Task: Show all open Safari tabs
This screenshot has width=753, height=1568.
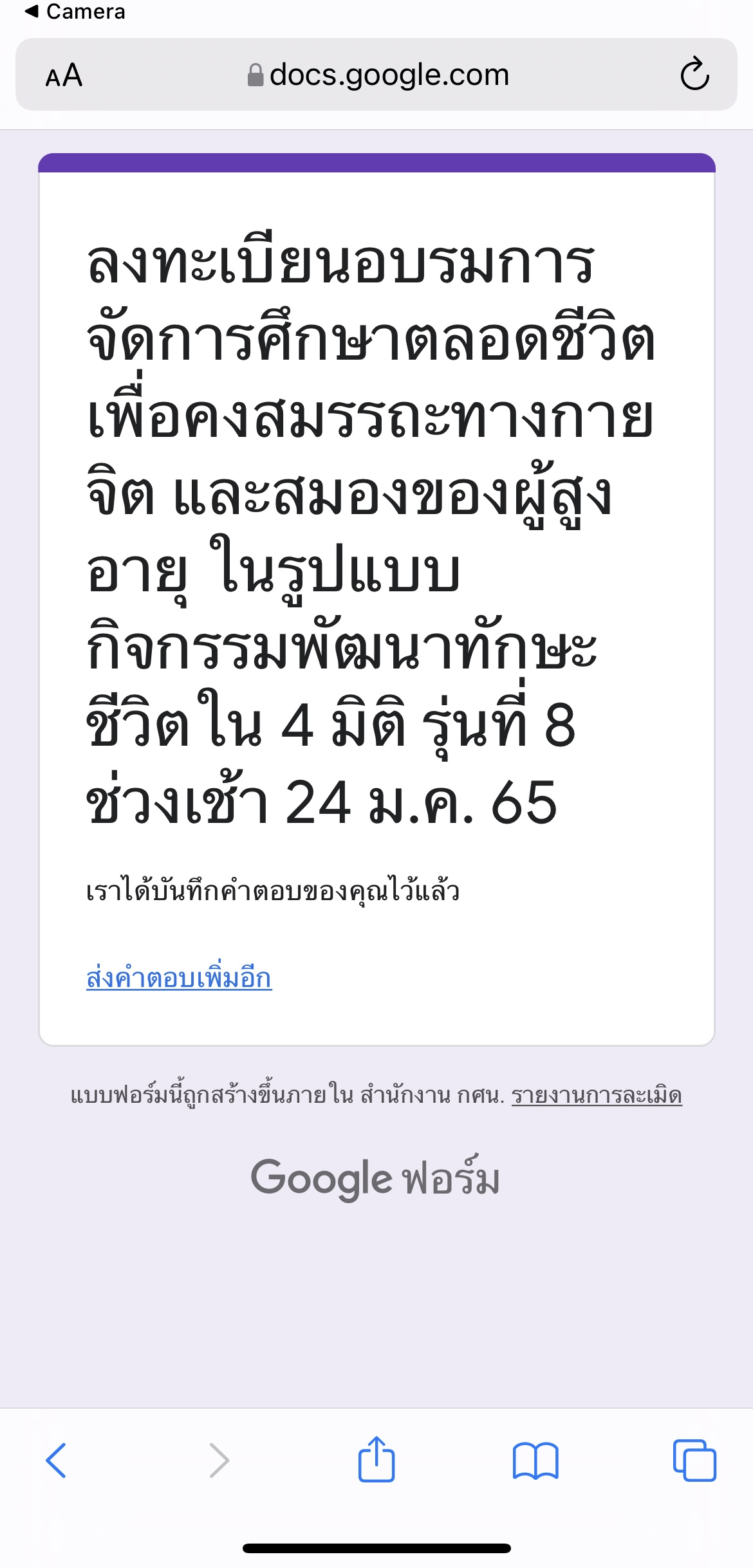Action: point(694,1461)
